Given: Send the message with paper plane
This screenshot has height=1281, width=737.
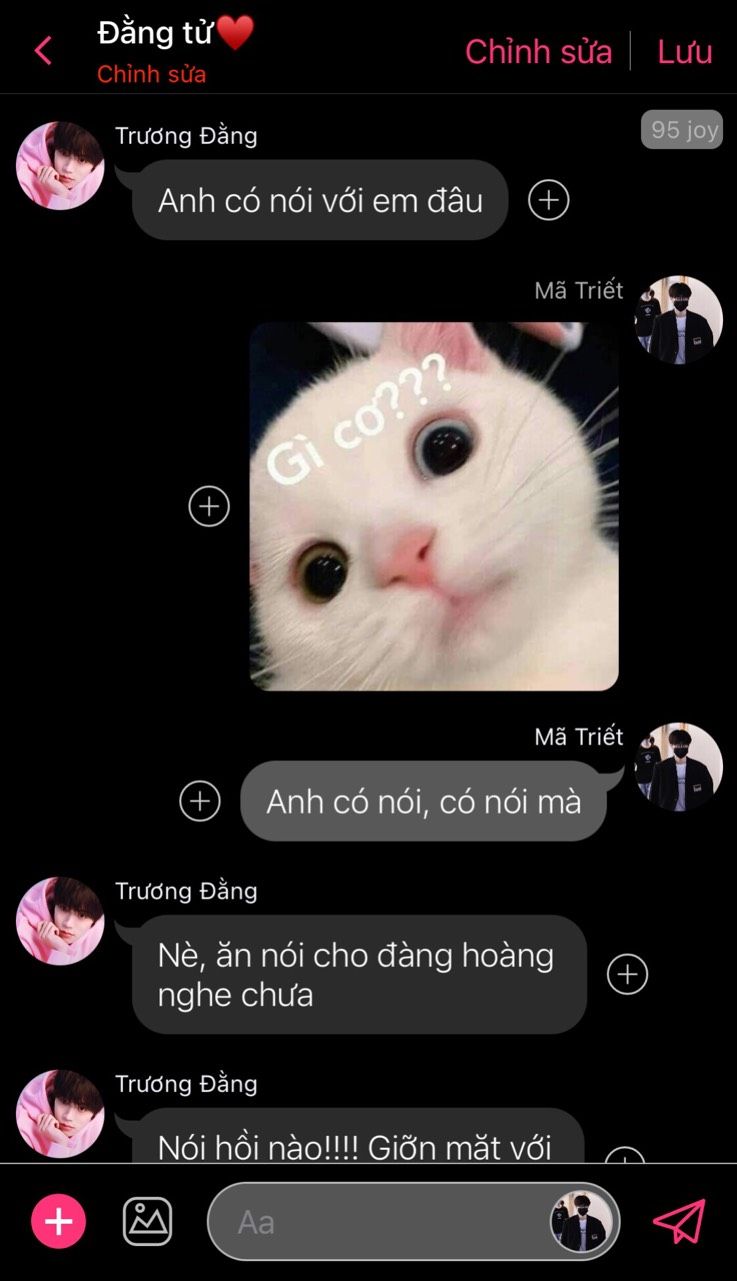Looking at the screenshot, I should coord(679,1221).
